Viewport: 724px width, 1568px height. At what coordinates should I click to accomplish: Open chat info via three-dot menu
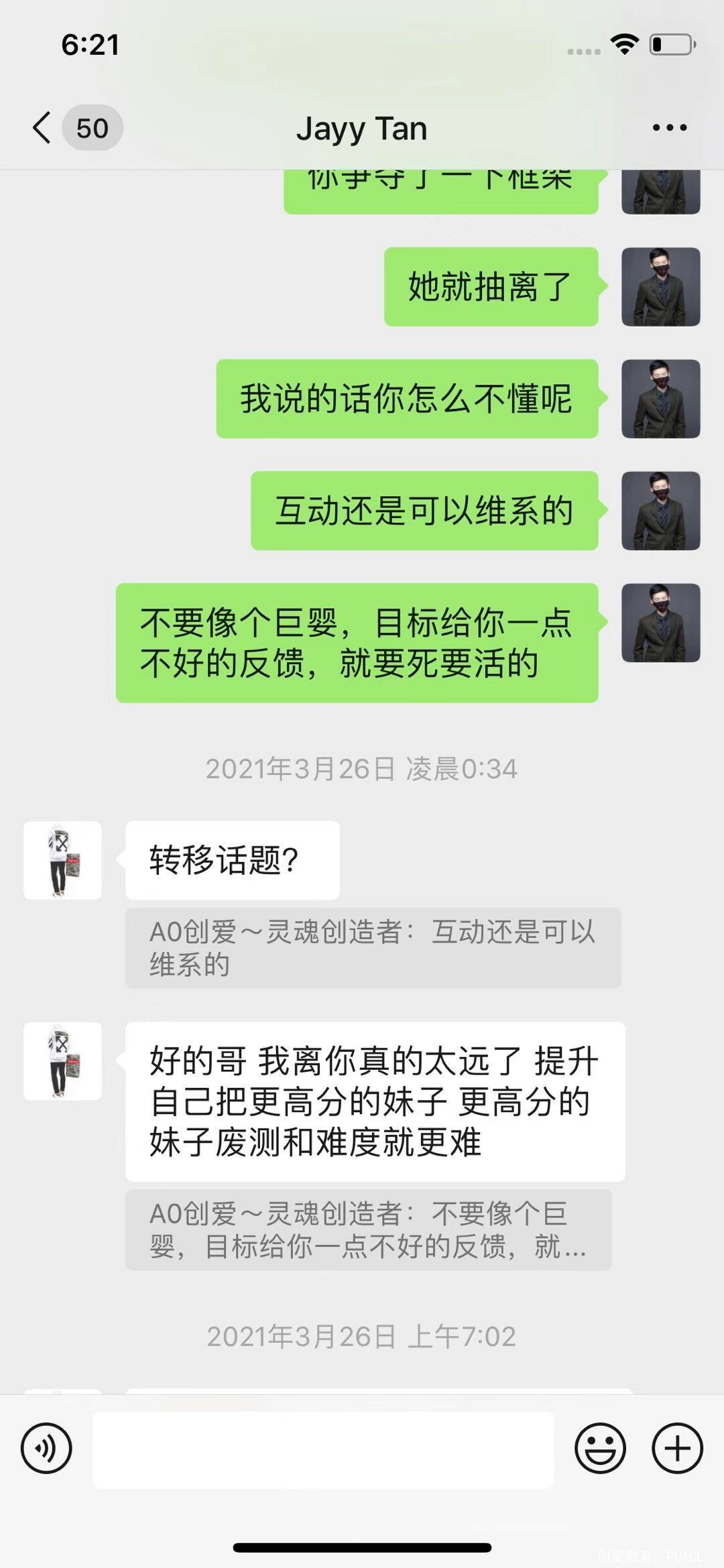click(x=669, y=127)
